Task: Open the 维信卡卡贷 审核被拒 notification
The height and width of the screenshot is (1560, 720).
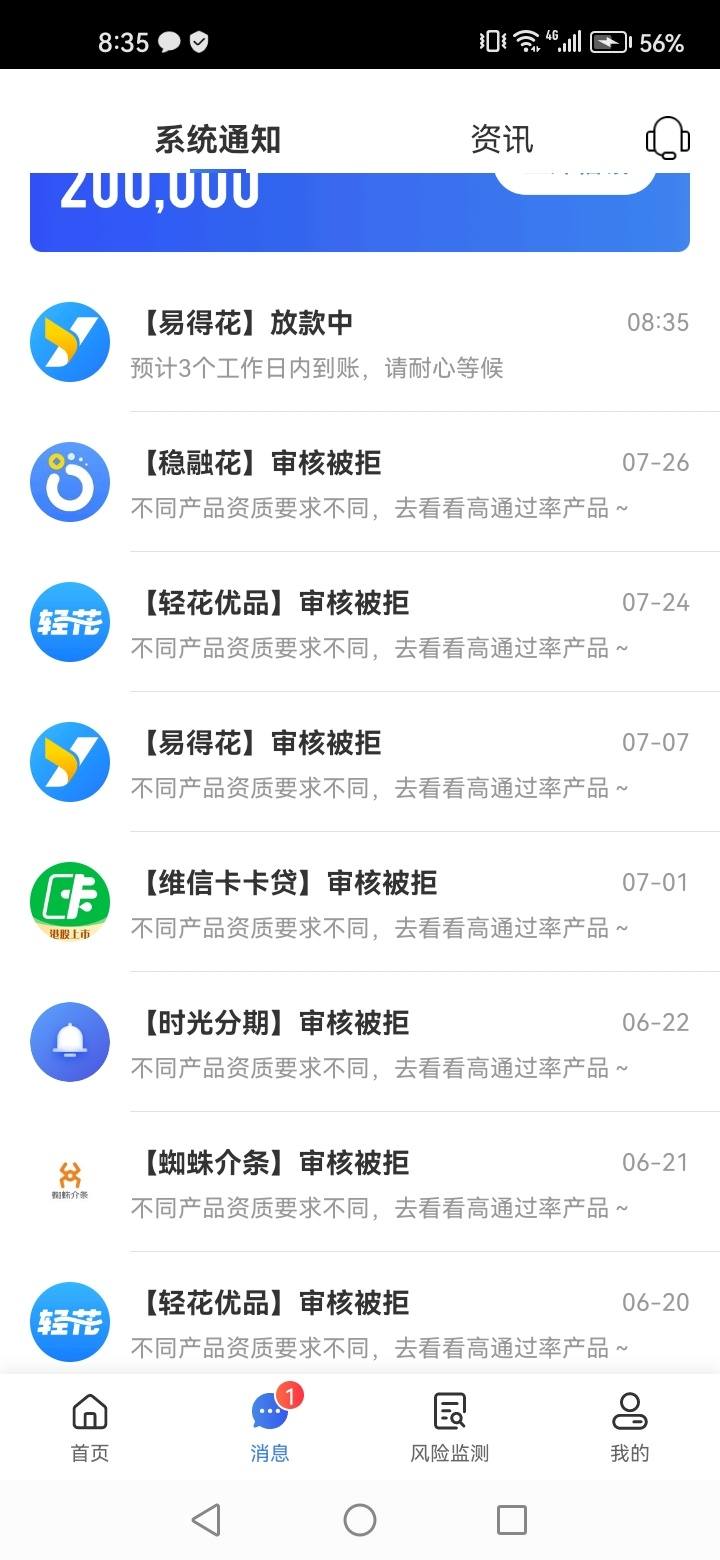Action: click(x=360, y=902)
